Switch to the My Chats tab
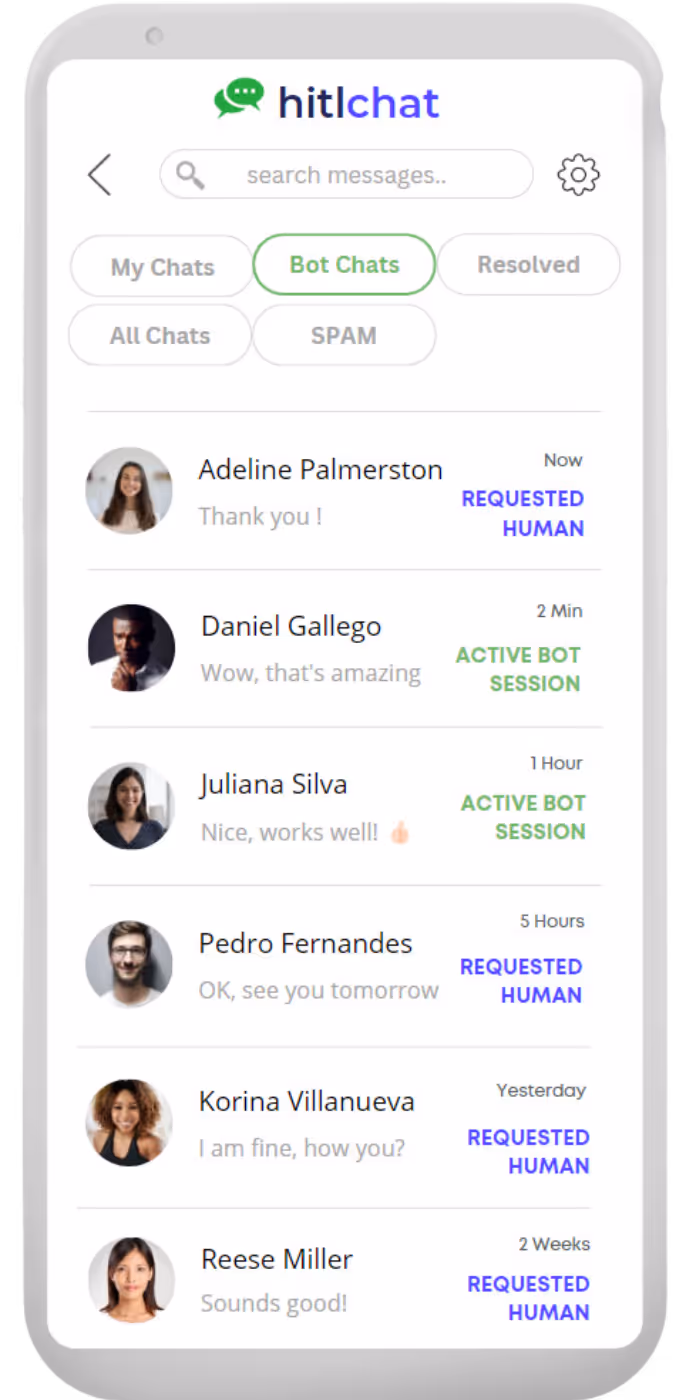 [x=162, y=267]
